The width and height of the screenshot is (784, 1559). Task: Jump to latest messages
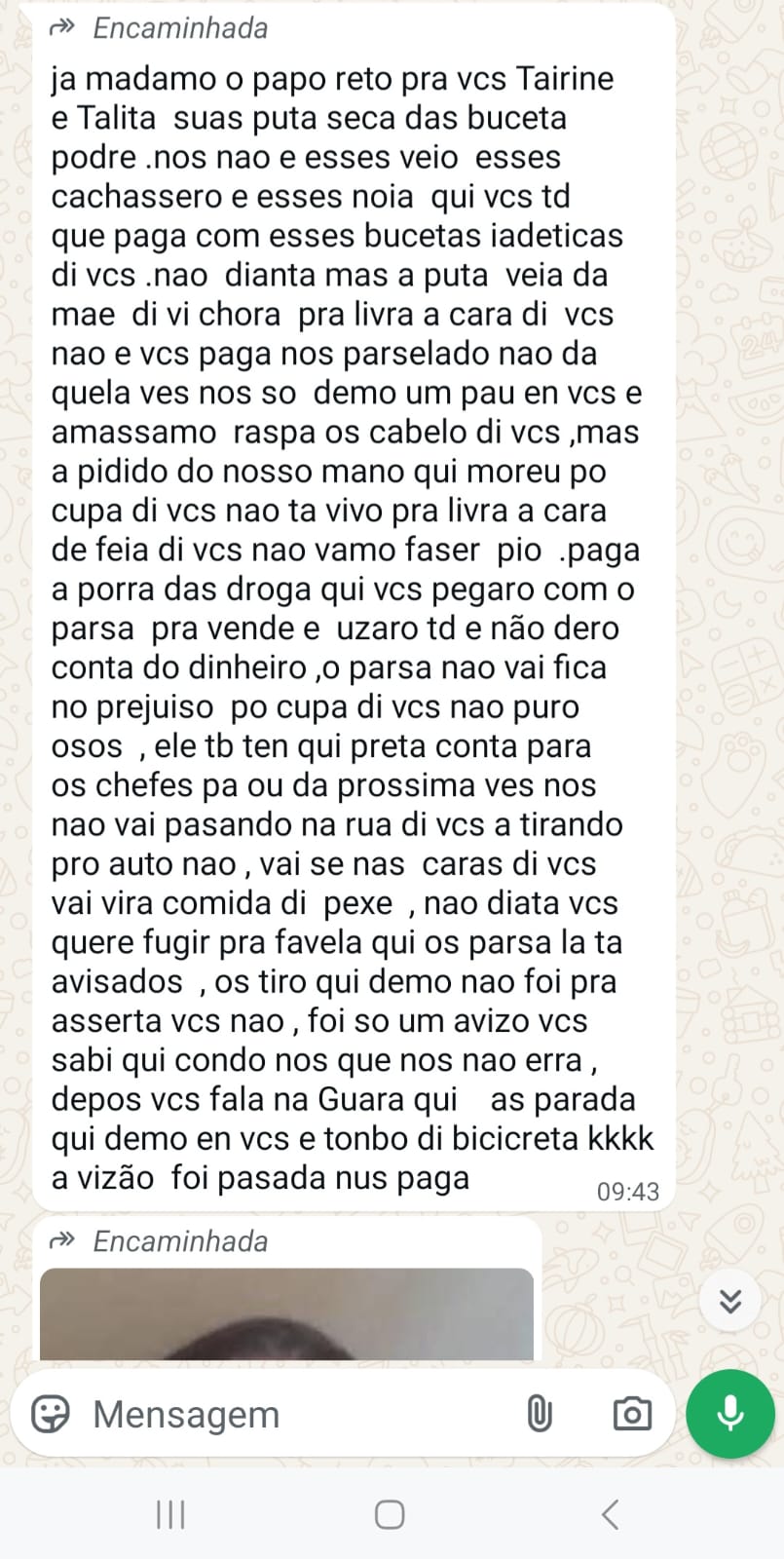click(x=730, y=1301)
